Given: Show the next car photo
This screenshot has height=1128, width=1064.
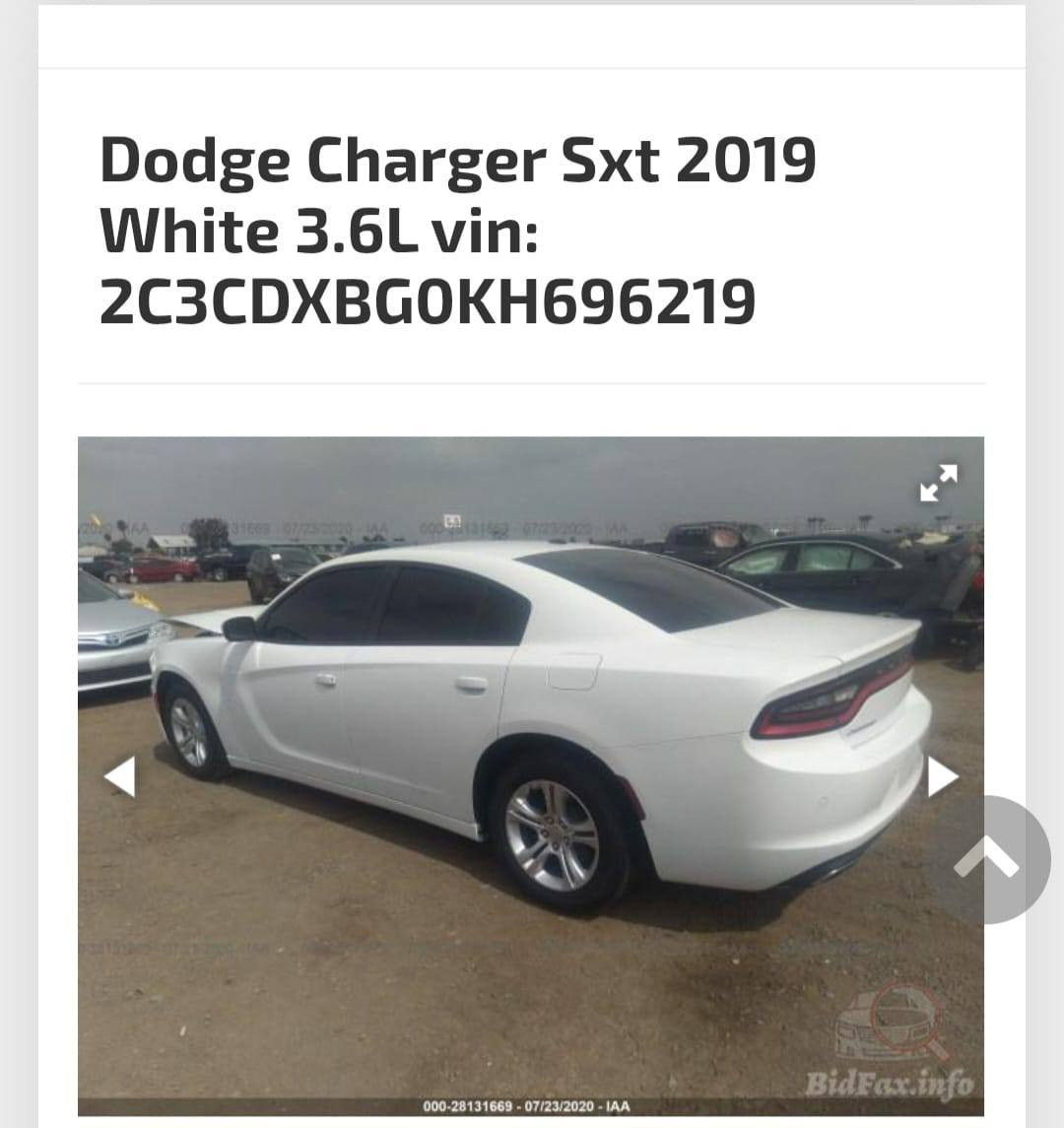Looking at the screenshot, I should point(942,776).
